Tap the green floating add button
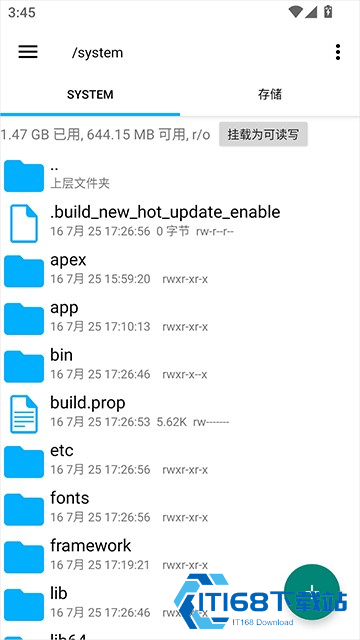Viewport: 360px width, 640px height. coord(312,592)
